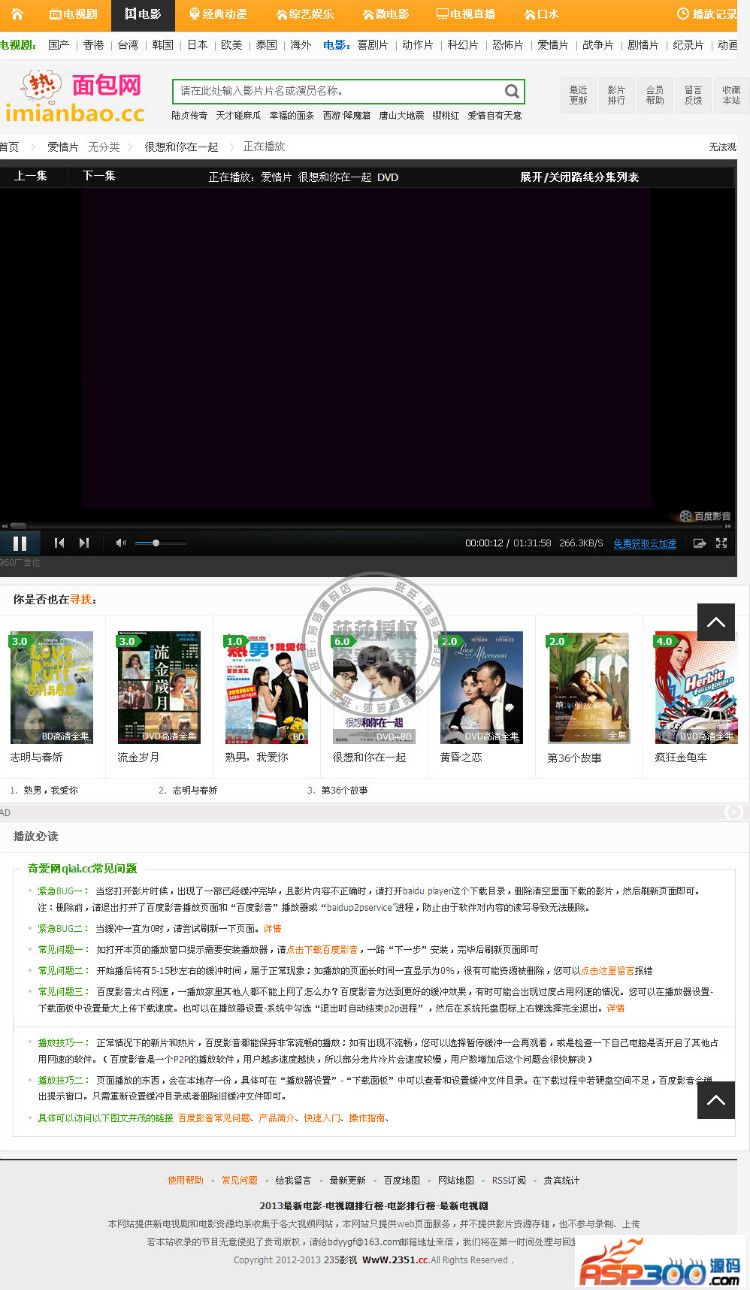Open the 综艺娱乐 navigation tab
Screen dimensions: 750x1290
(304, 14)
